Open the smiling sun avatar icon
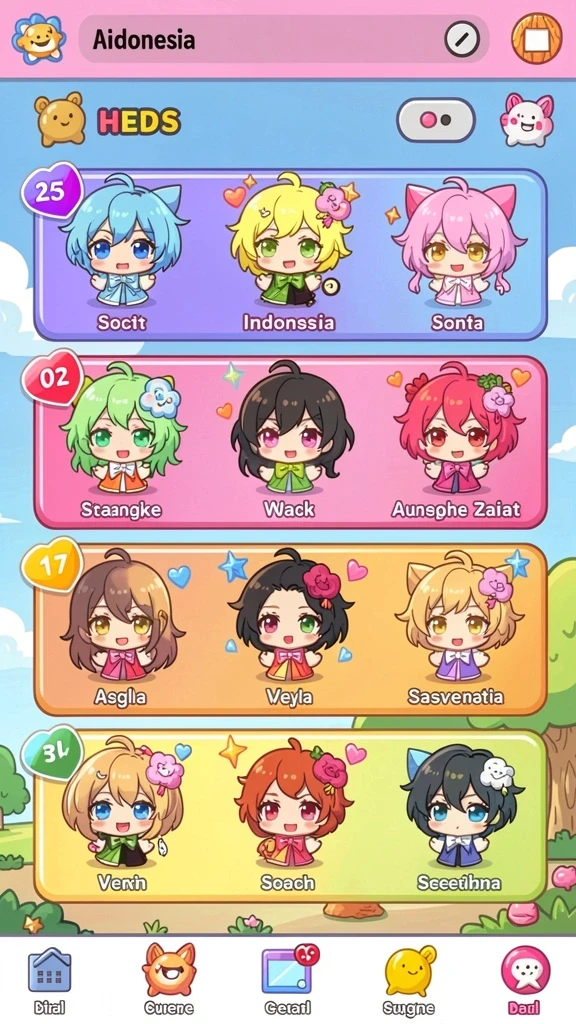 click(x=38, y=39)
